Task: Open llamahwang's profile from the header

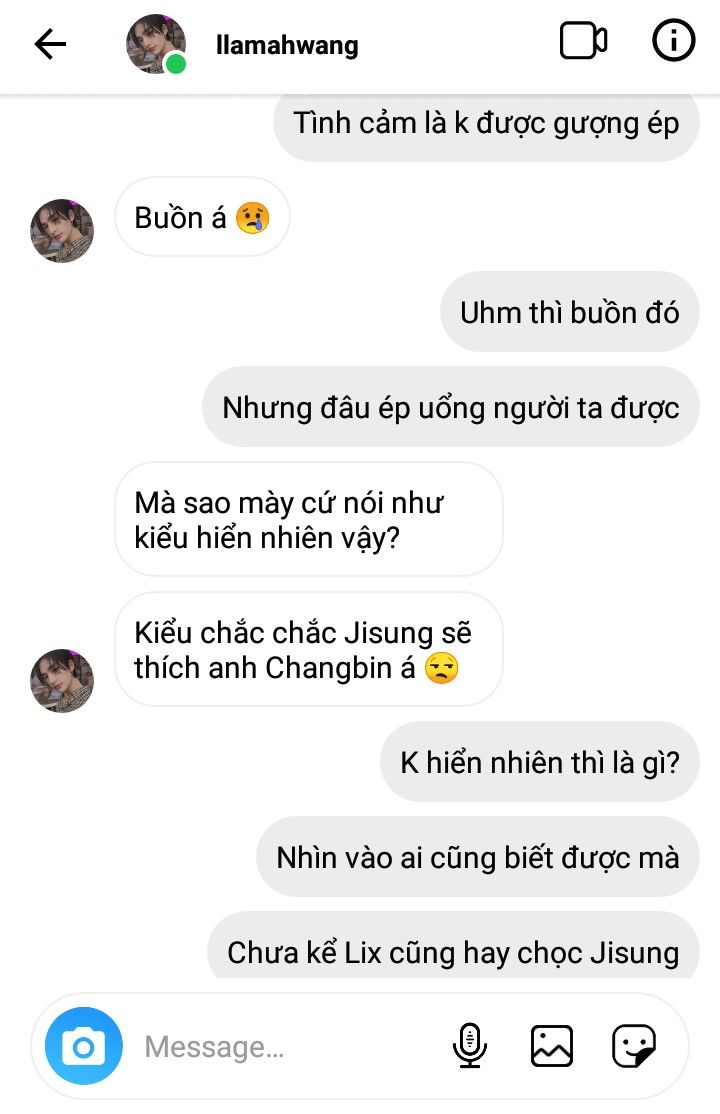Action: 286,45
